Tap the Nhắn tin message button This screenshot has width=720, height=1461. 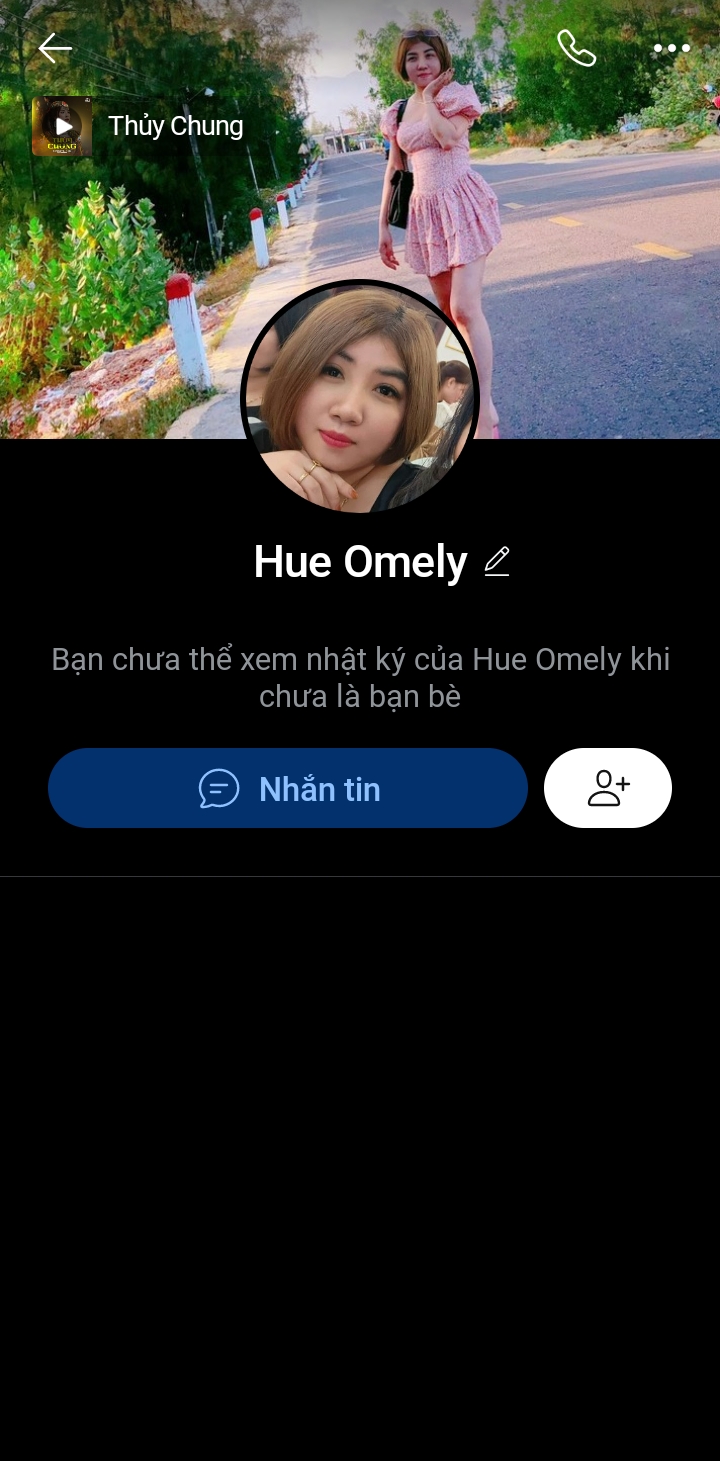(x=288, y=788)
